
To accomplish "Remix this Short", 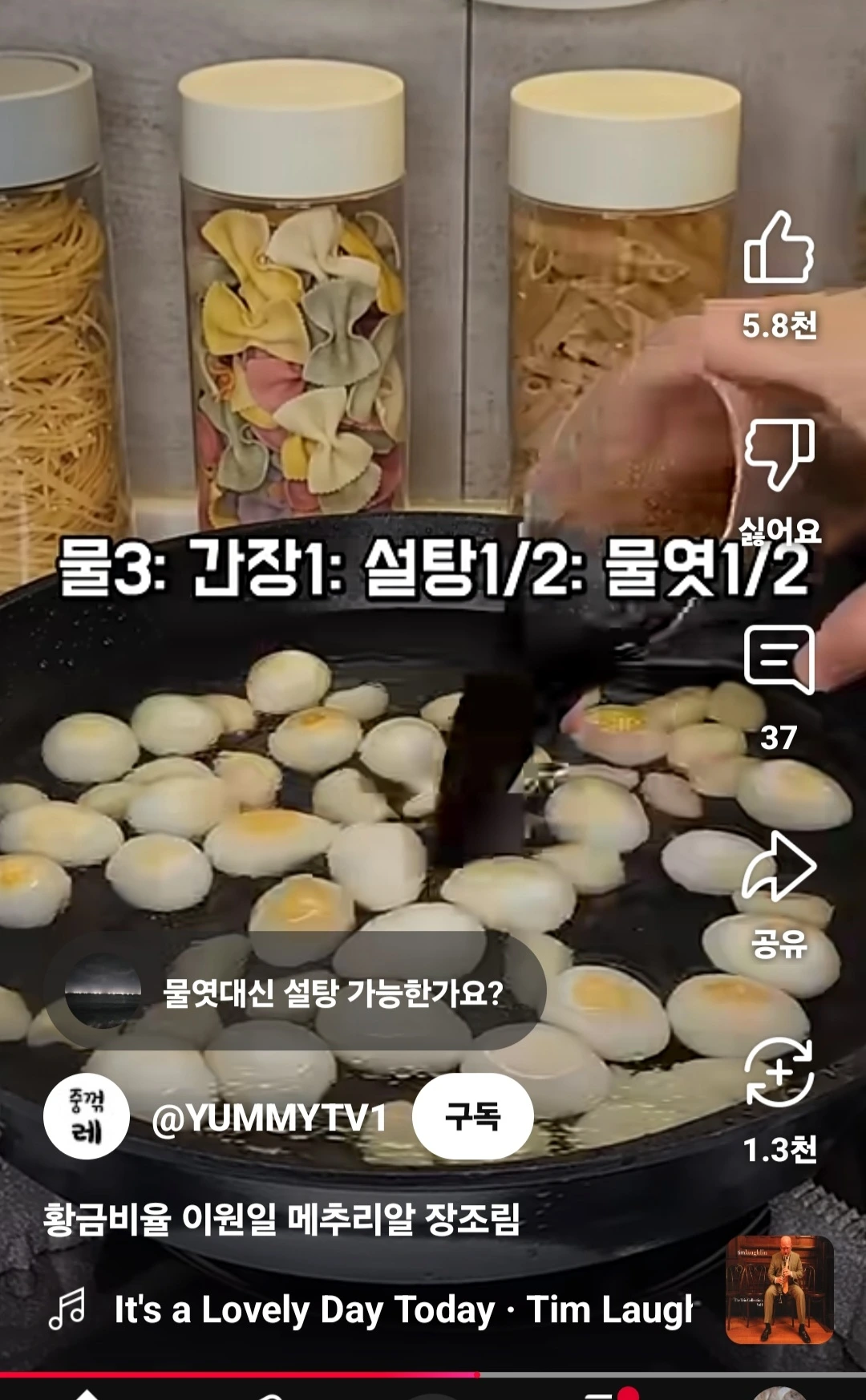I will [x=779, y=1072].
